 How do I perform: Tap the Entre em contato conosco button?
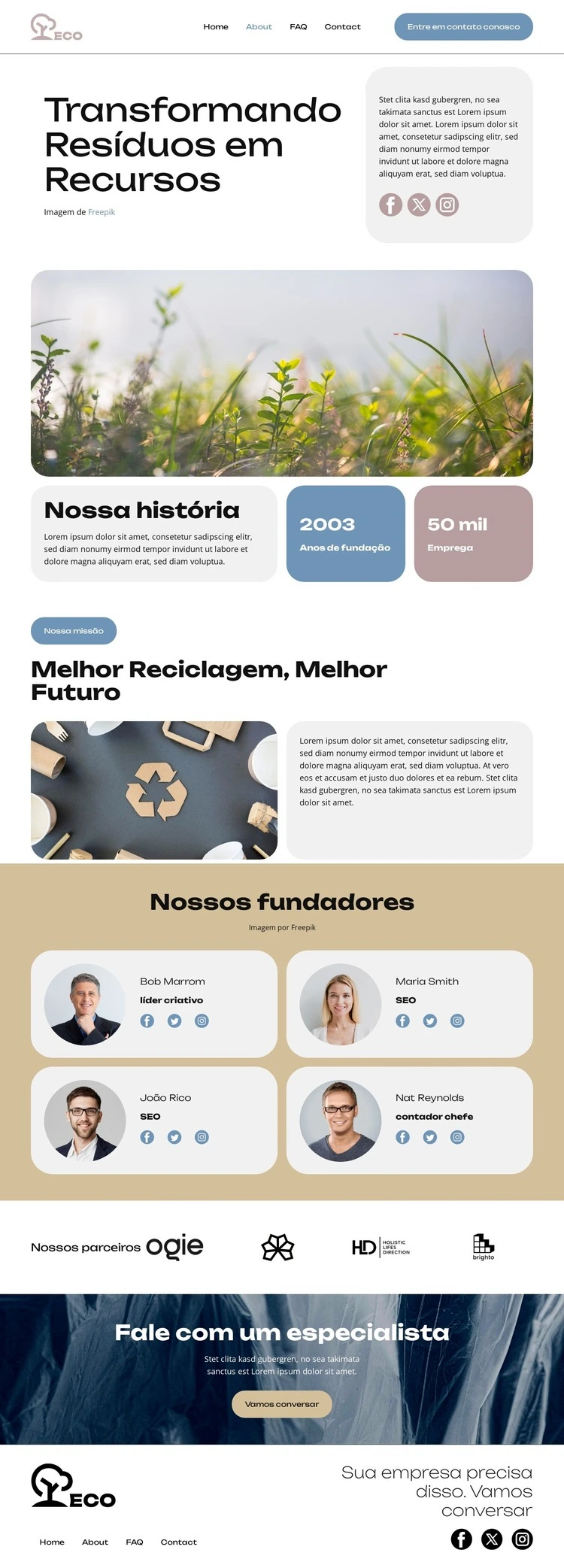pyautogui.click(x=463, y=27)
